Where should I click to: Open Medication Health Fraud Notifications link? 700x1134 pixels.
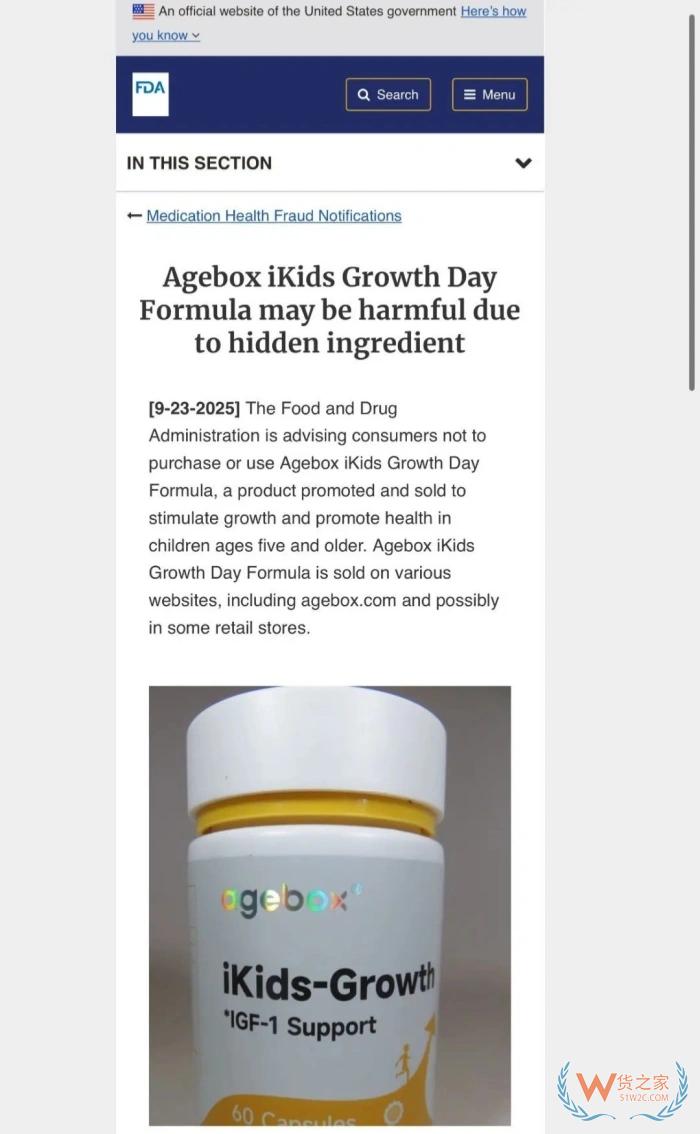point(273,216)
